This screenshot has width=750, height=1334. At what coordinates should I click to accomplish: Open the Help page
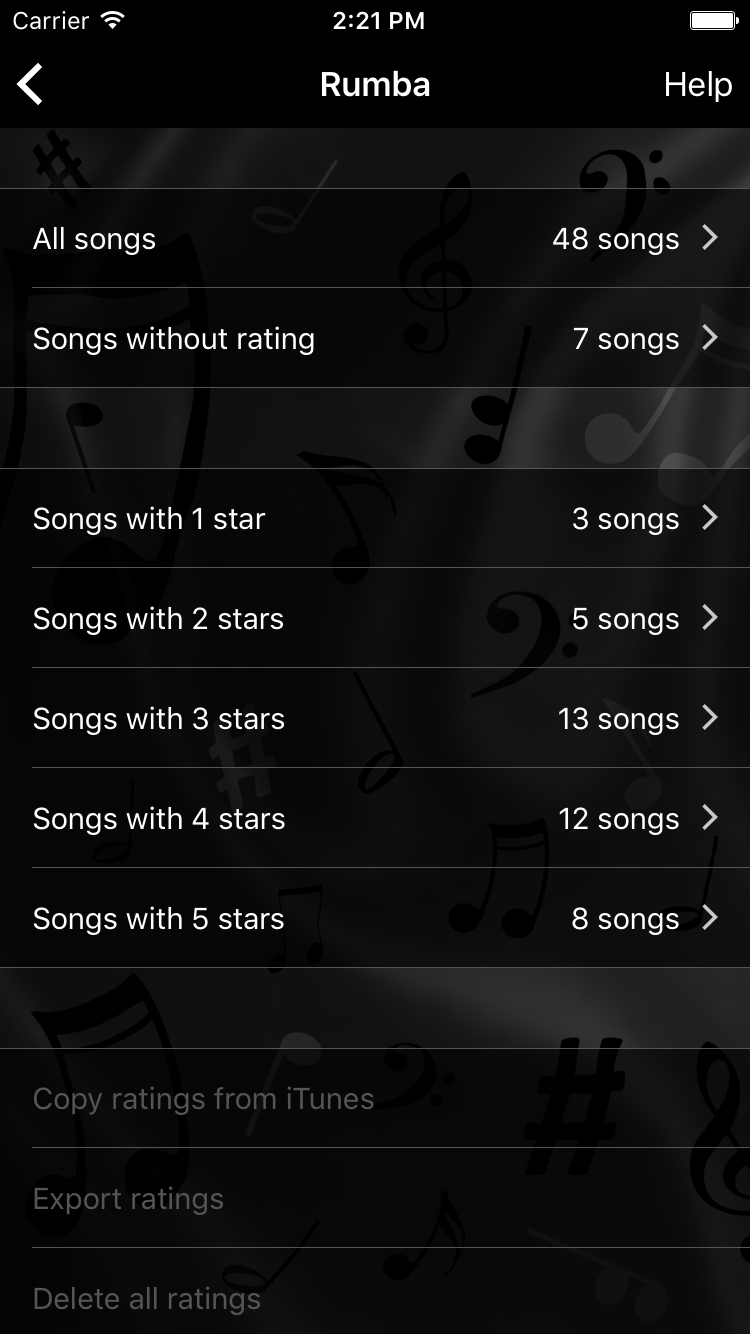tap(698, 84)
